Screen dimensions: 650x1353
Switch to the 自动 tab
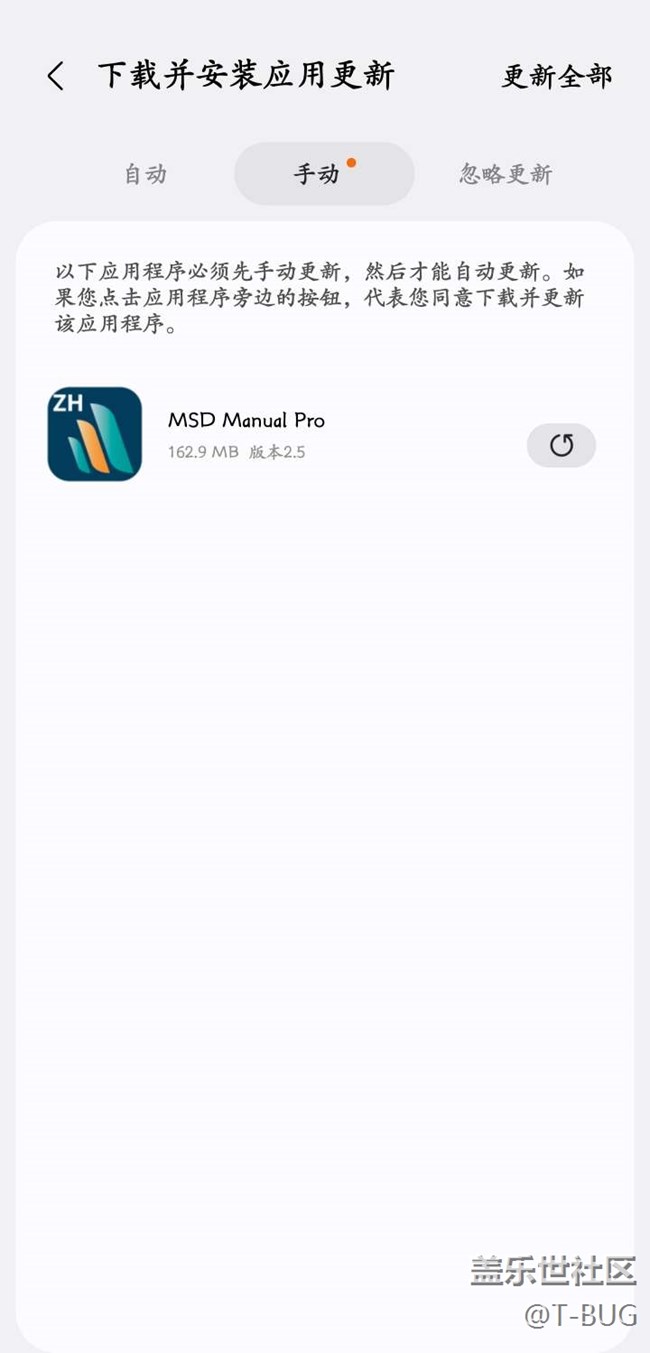[x=145, y=174]
